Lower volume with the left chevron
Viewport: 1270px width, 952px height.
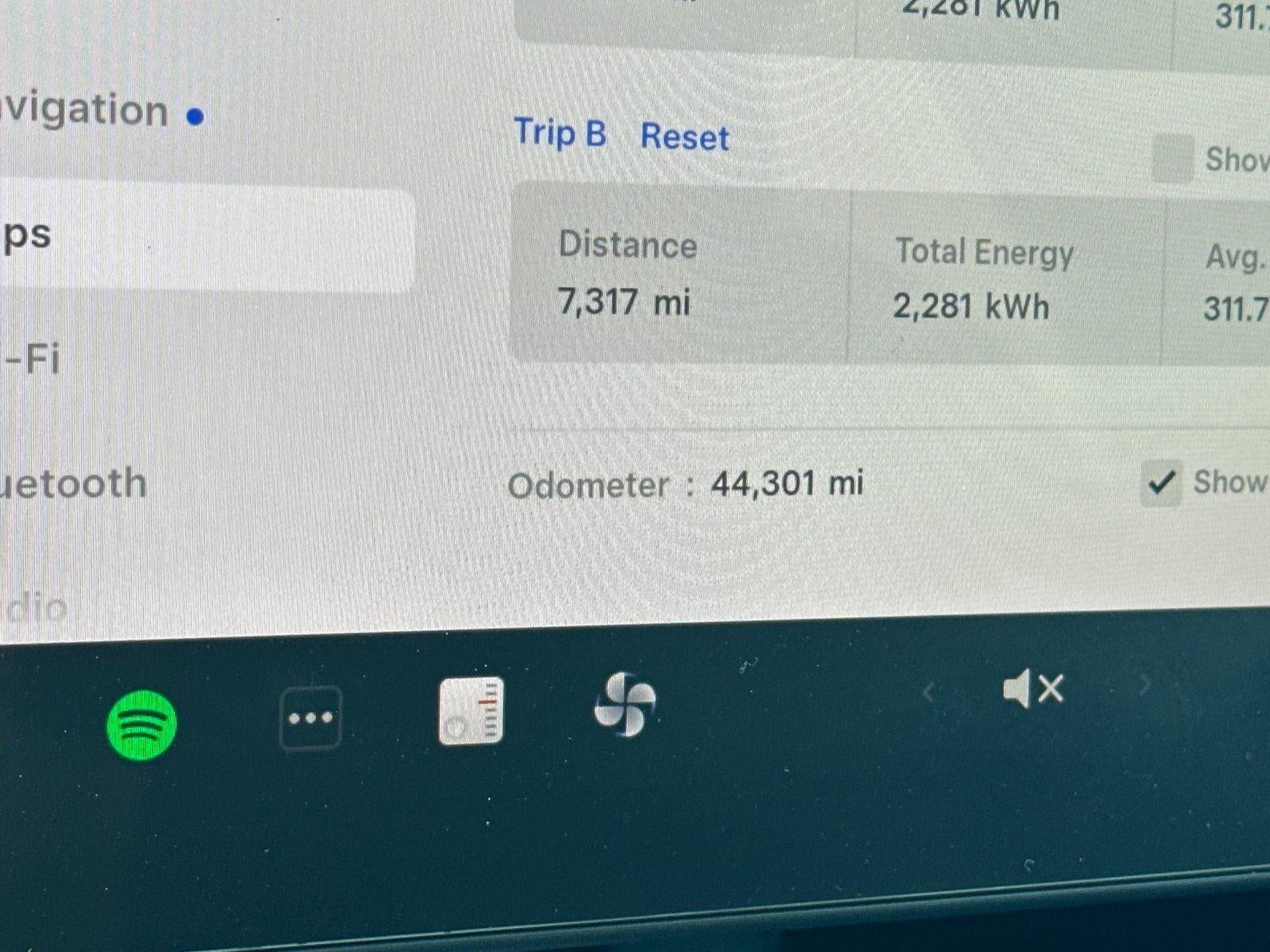click(929, 693)
